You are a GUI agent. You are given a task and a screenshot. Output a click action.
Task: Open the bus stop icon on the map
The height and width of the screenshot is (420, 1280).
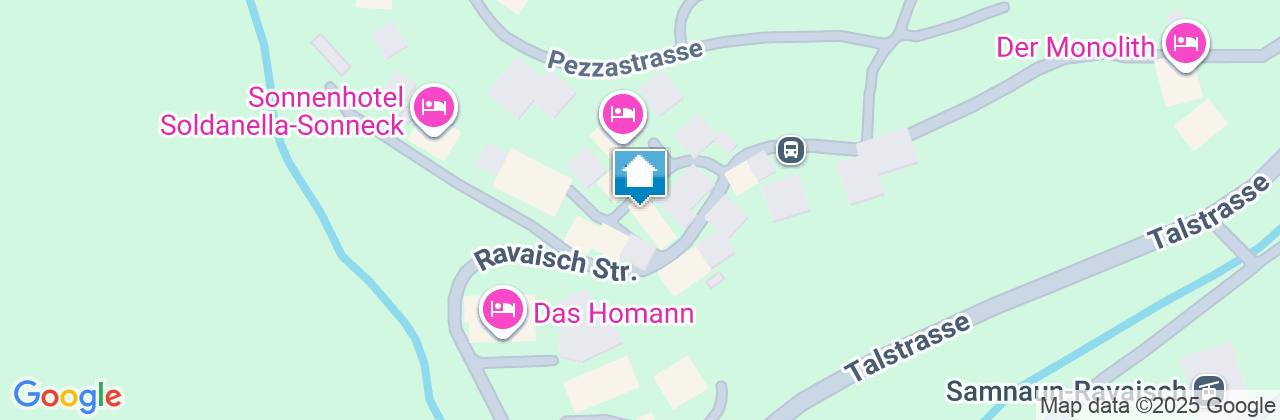(x=790, y=150)
